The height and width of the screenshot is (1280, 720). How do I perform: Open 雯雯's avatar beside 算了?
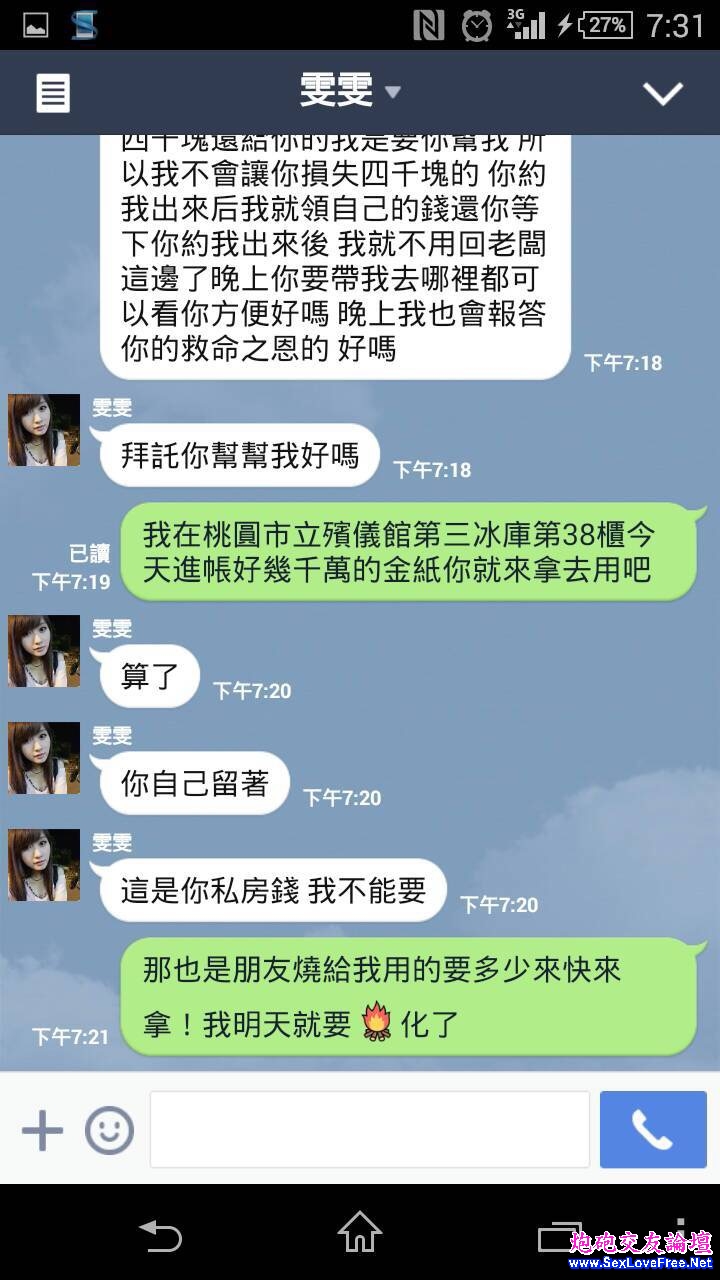44,651
